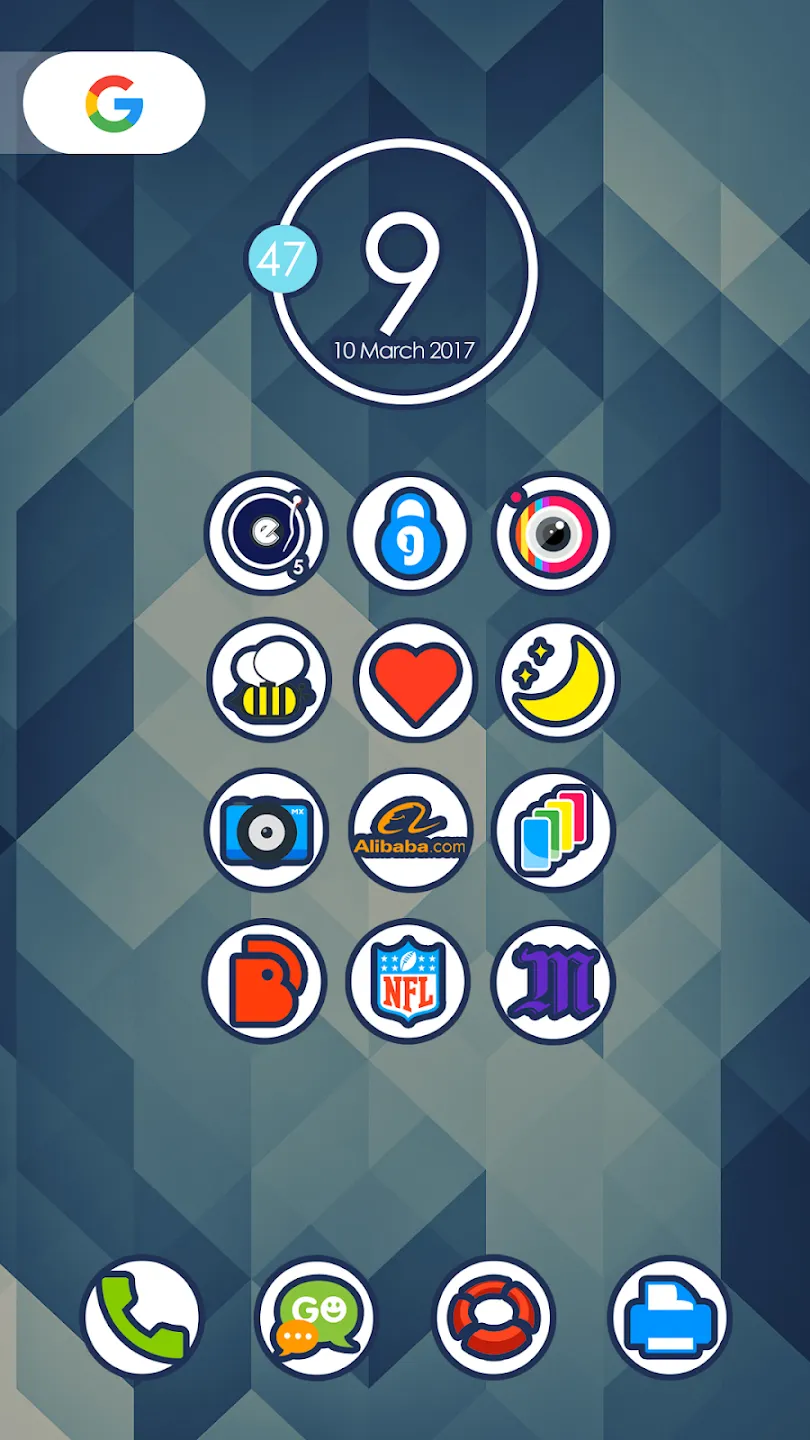This screenshot has width=810, height=1440.
Task: Open the NFL app
Action: (408, 981)
